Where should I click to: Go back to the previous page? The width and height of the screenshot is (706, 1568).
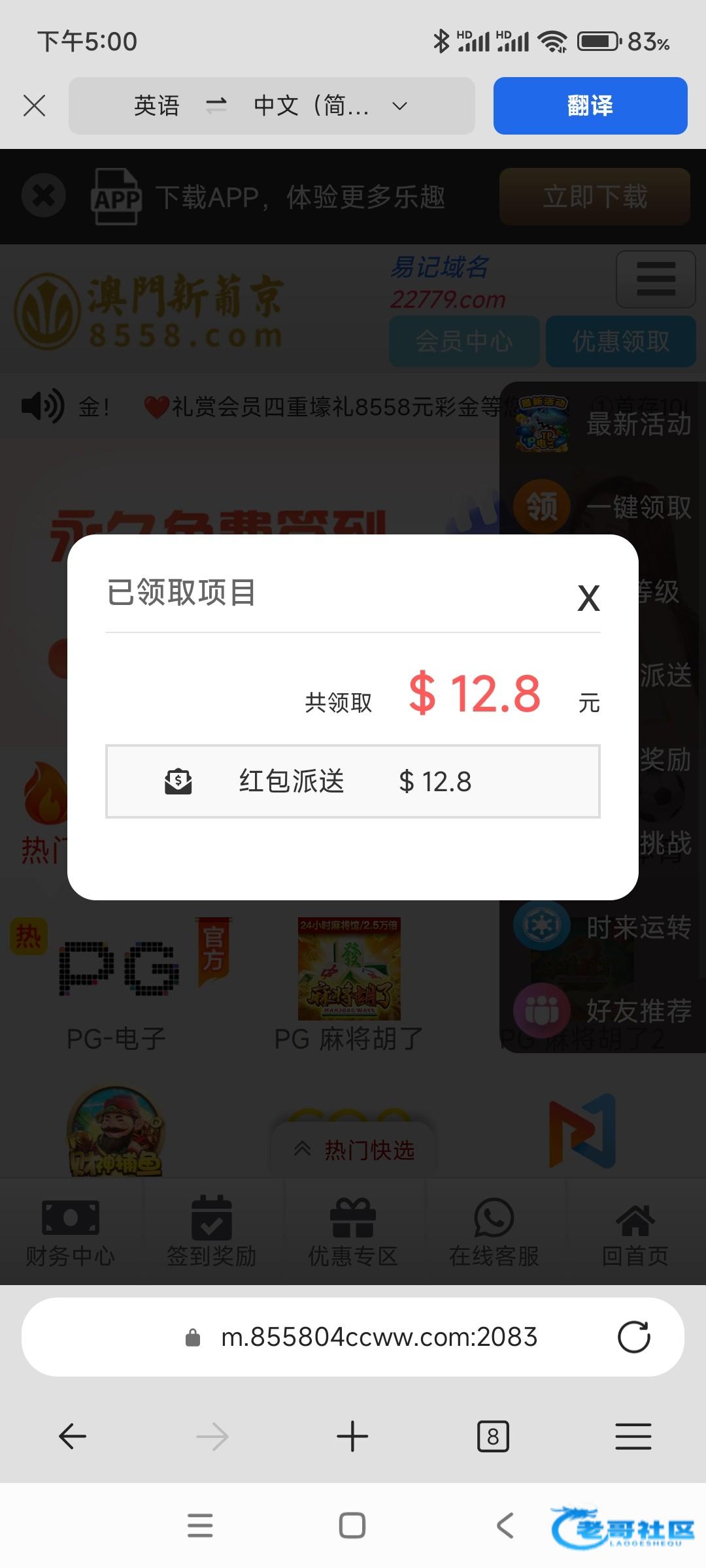tap(73, 1436)
